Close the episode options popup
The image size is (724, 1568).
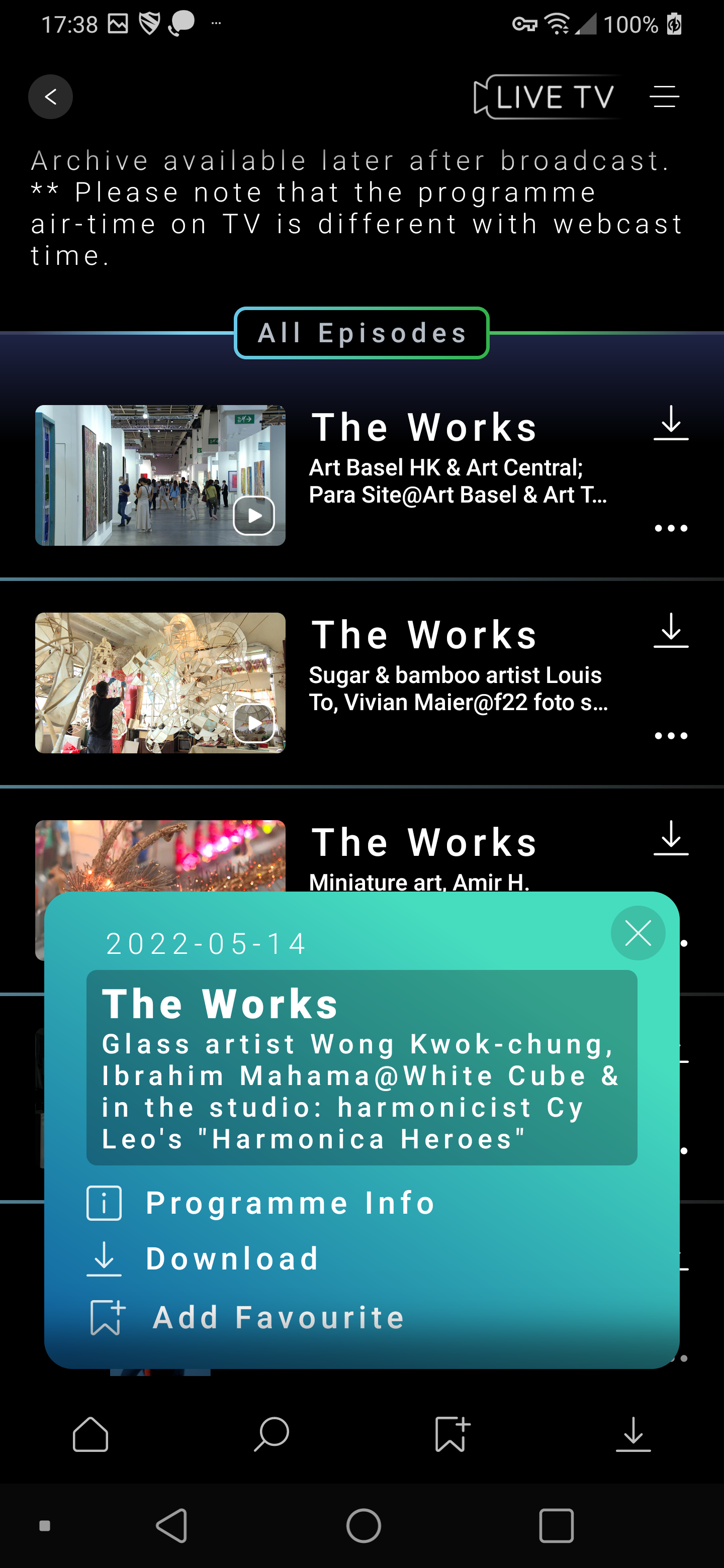pos(638,933)
